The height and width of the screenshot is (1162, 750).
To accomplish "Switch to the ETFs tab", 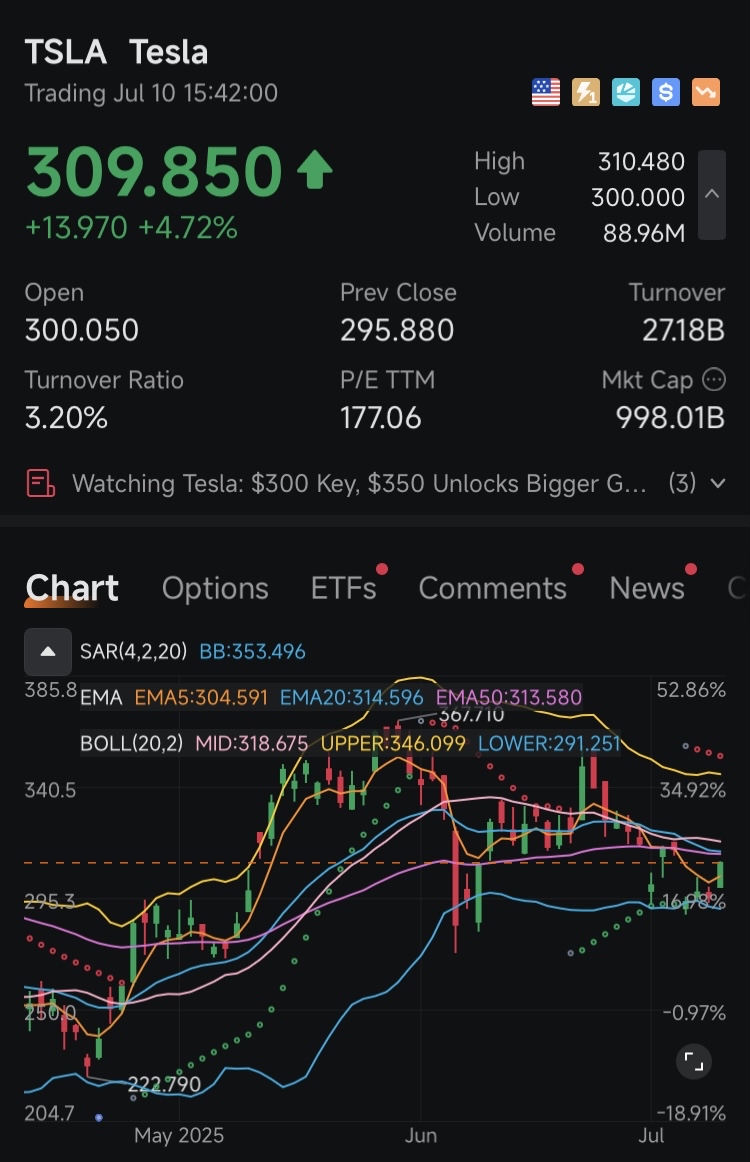I will 343,588.
